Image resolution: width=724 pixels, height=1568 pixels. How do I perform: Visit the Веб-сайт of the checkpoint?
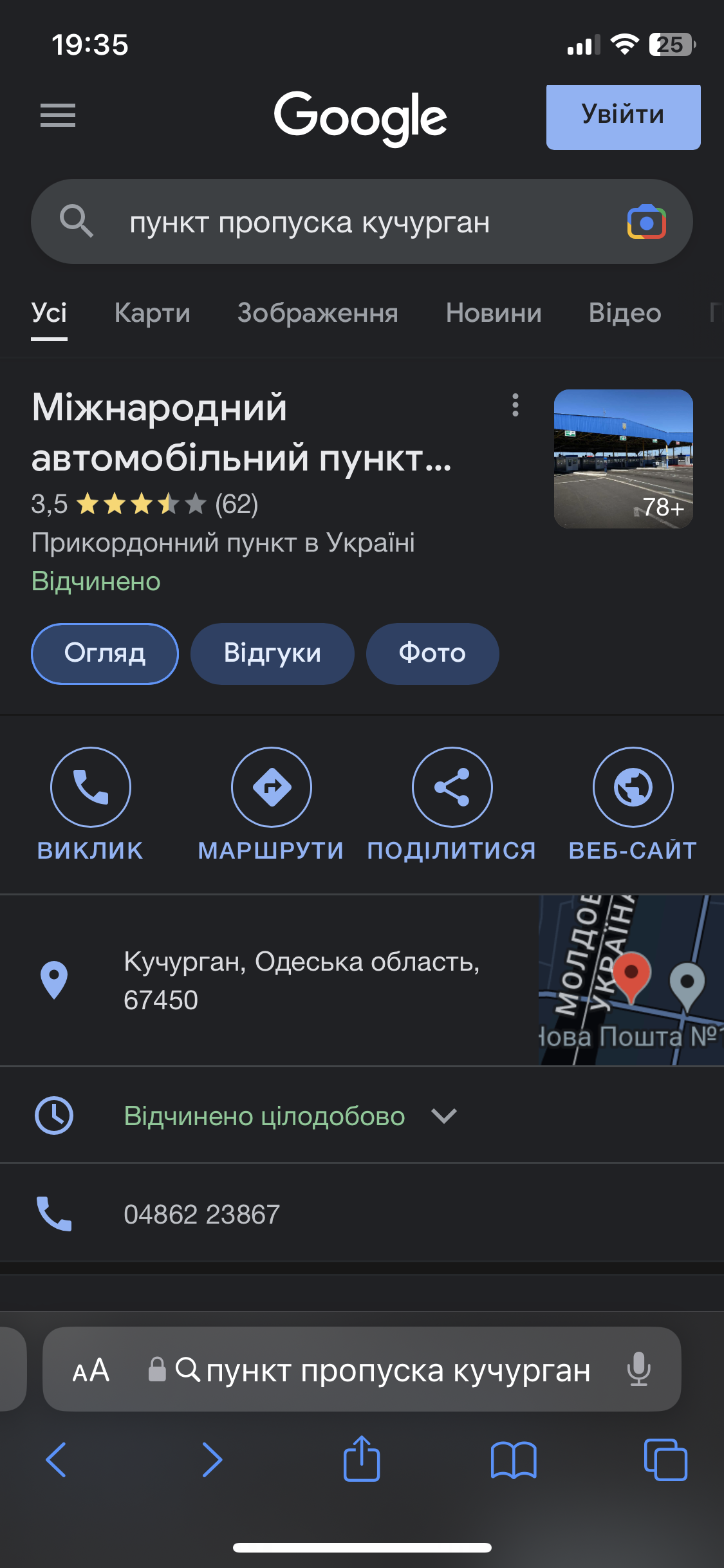pos(633,787)
